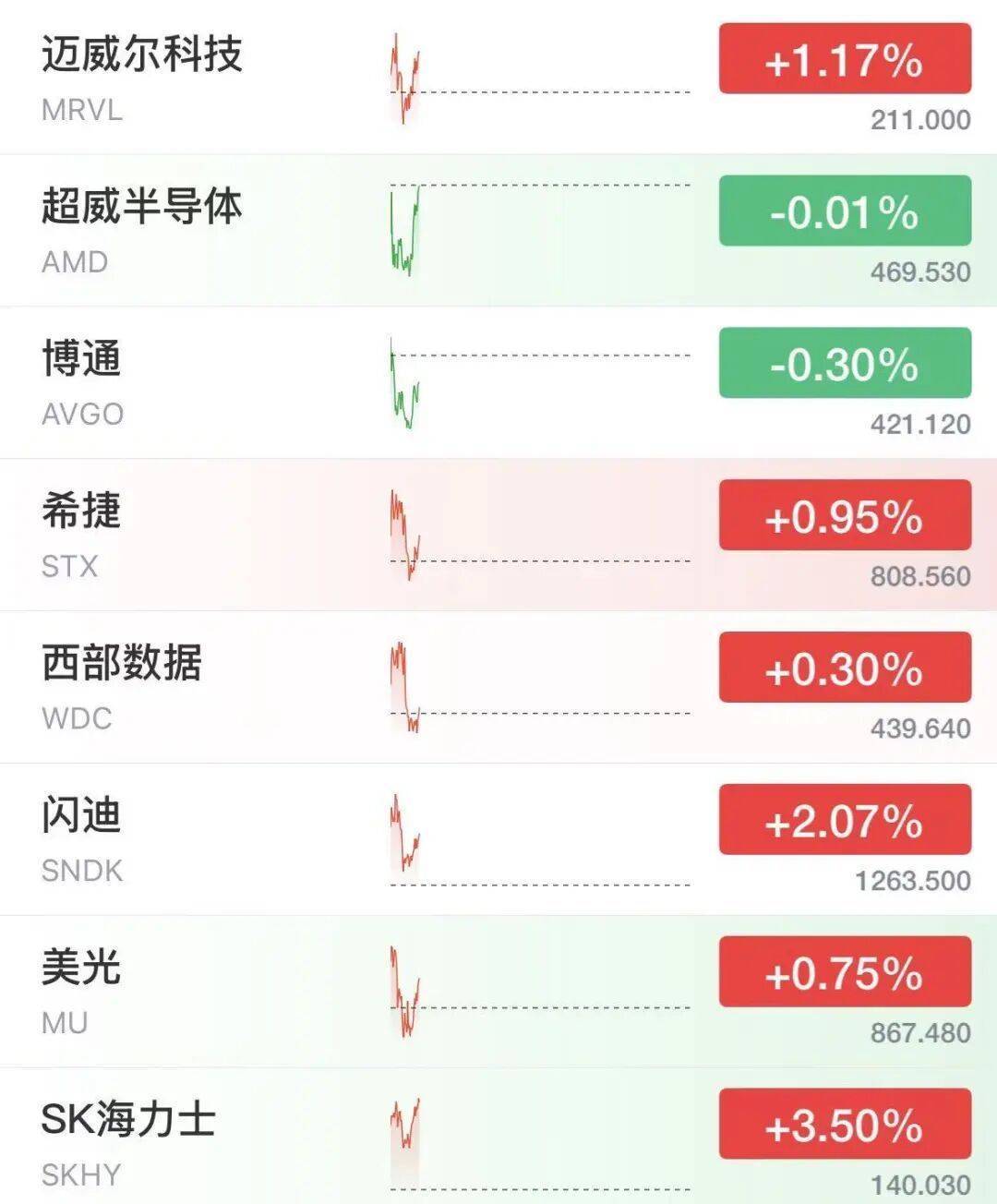Open the 美光 MU stock row
Screen dimensions: 997x1204
[x=498, y=992]
